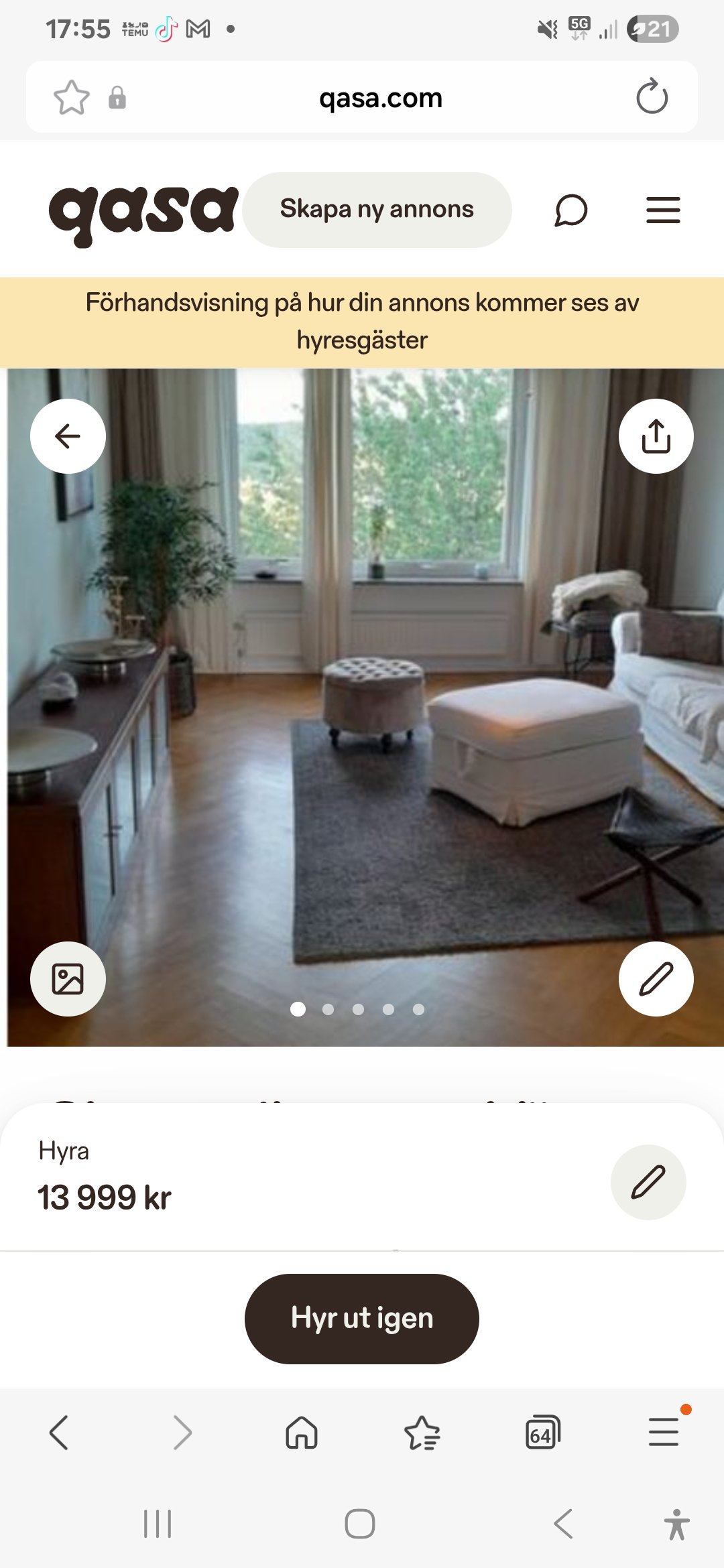Open browser favorites via the star icon

pyautogui.click(x=423, y=1432)
